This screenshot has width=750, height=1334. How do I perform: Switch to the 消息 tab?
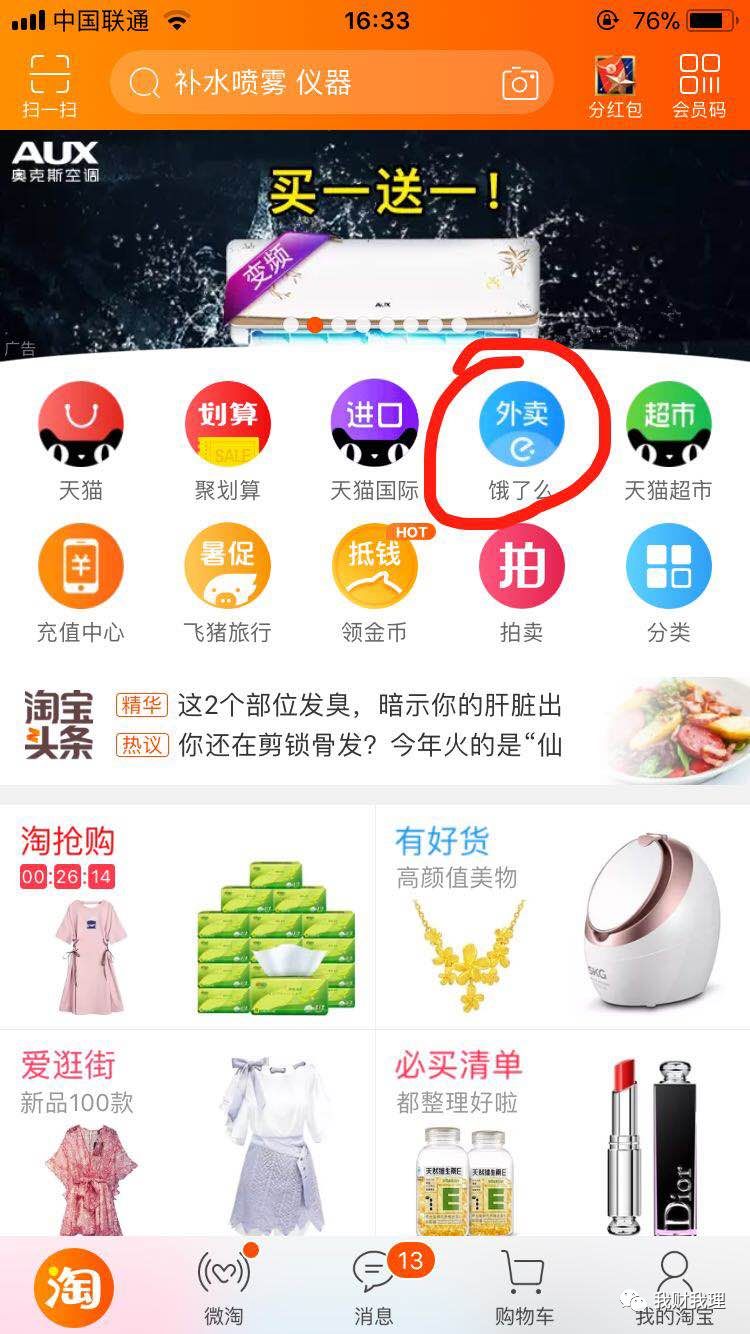[x=375, y=1287]
